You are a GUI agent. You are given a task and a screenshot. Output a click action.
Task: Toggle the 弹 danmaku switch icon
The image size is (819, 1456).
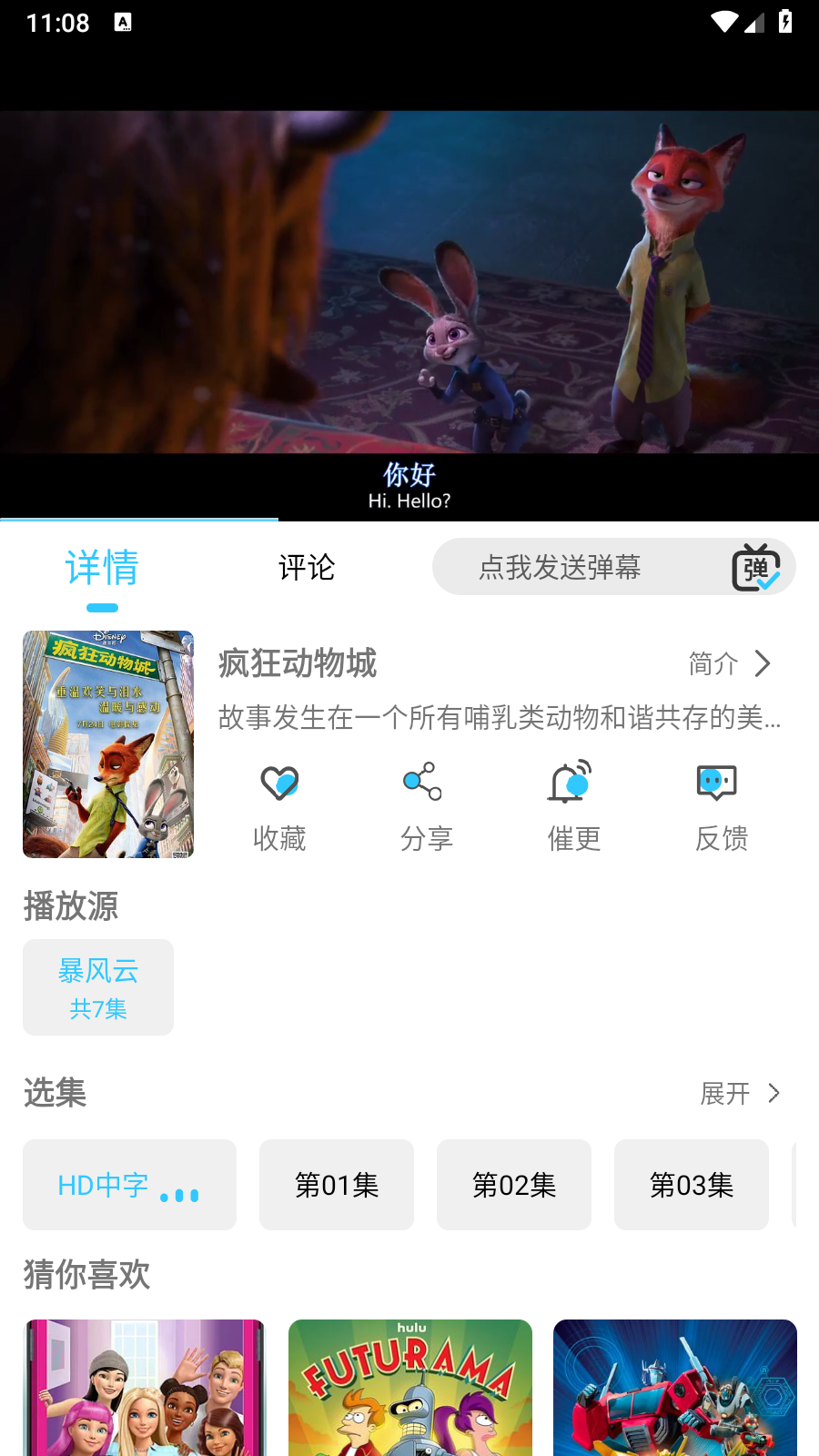[x=756, y=568]
